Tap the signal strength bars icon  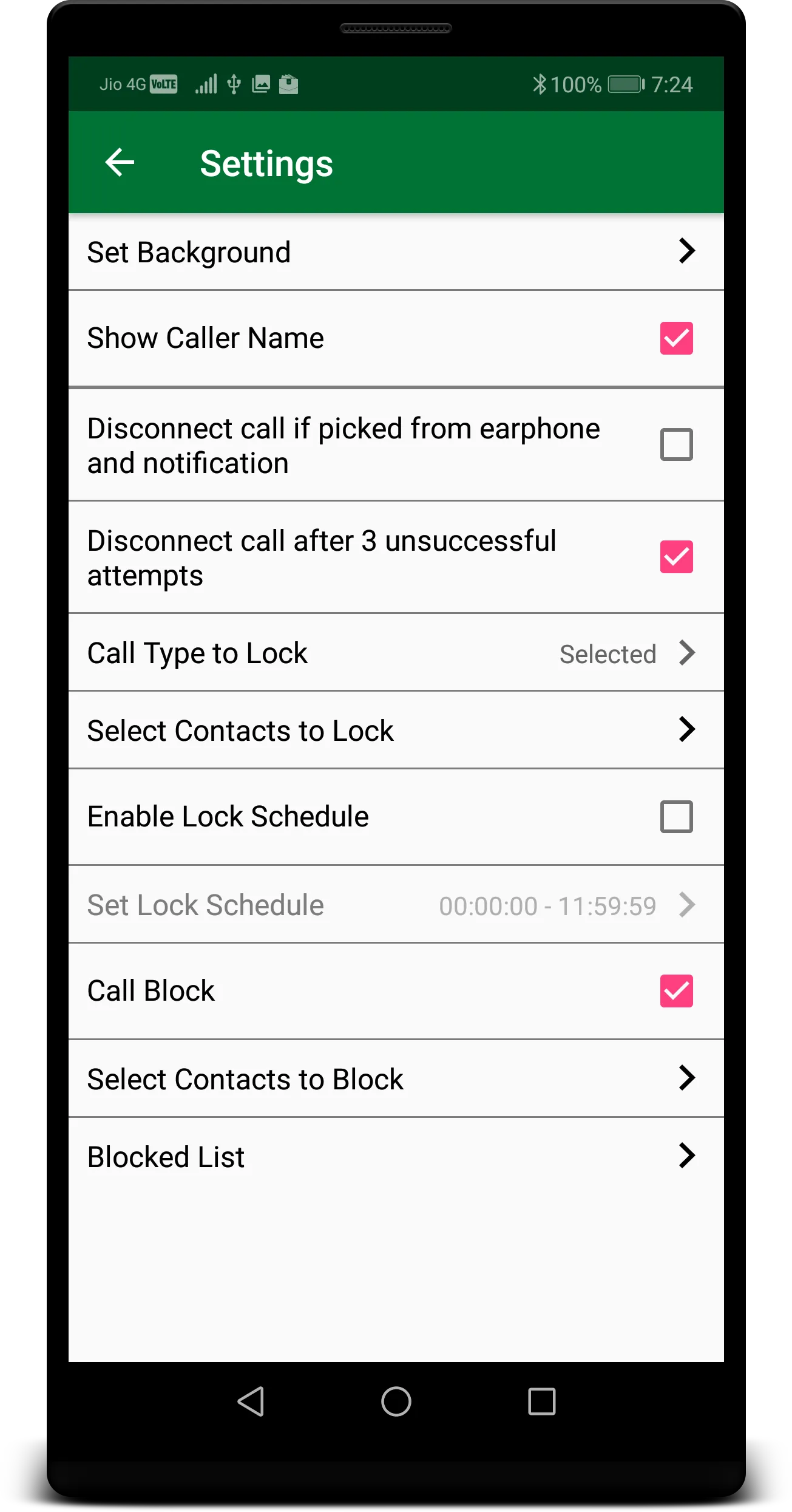point(205,84)
